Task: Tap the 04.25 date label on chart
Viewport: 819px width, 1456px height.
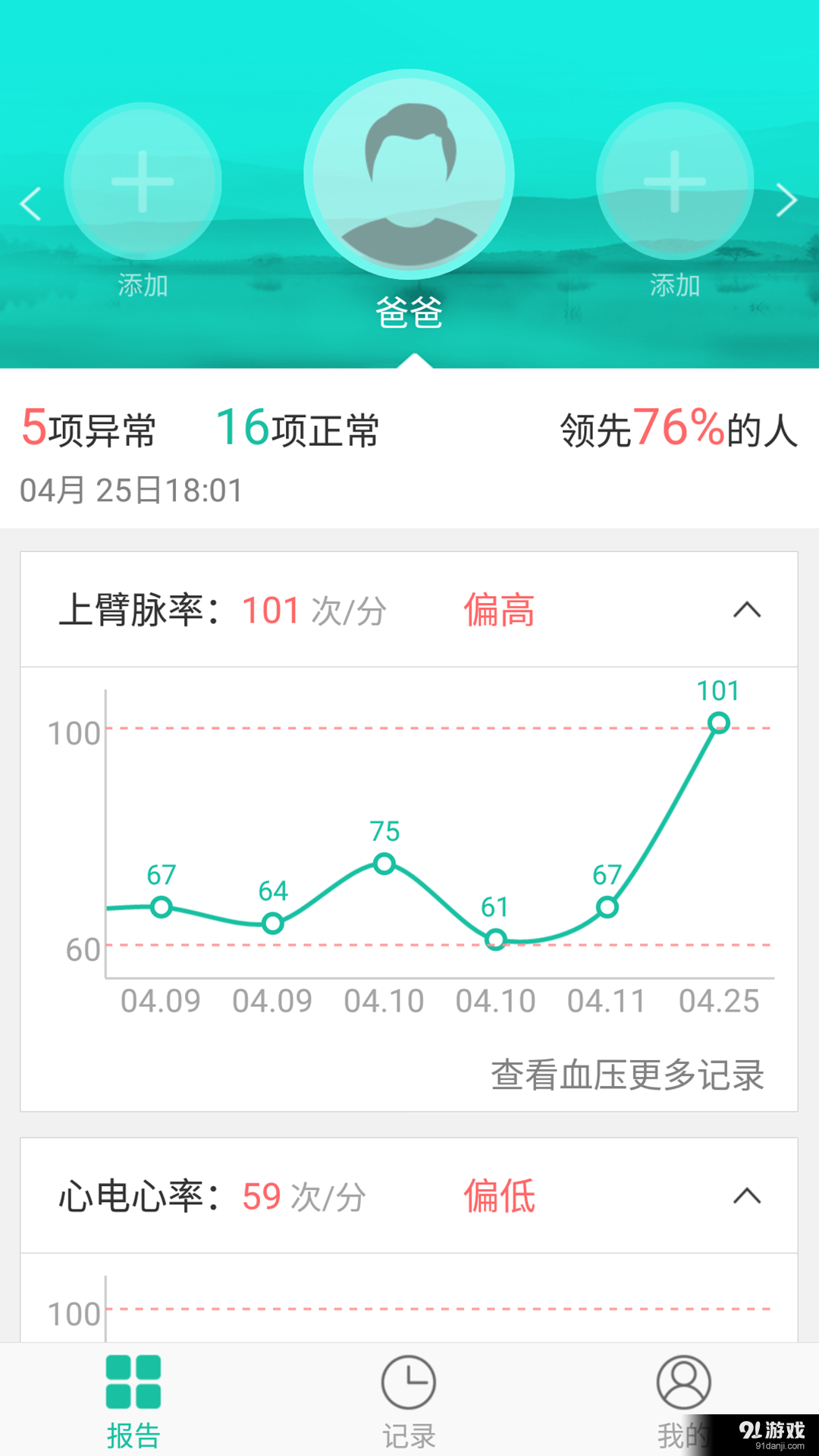Action: click(x=719, y=1001)
